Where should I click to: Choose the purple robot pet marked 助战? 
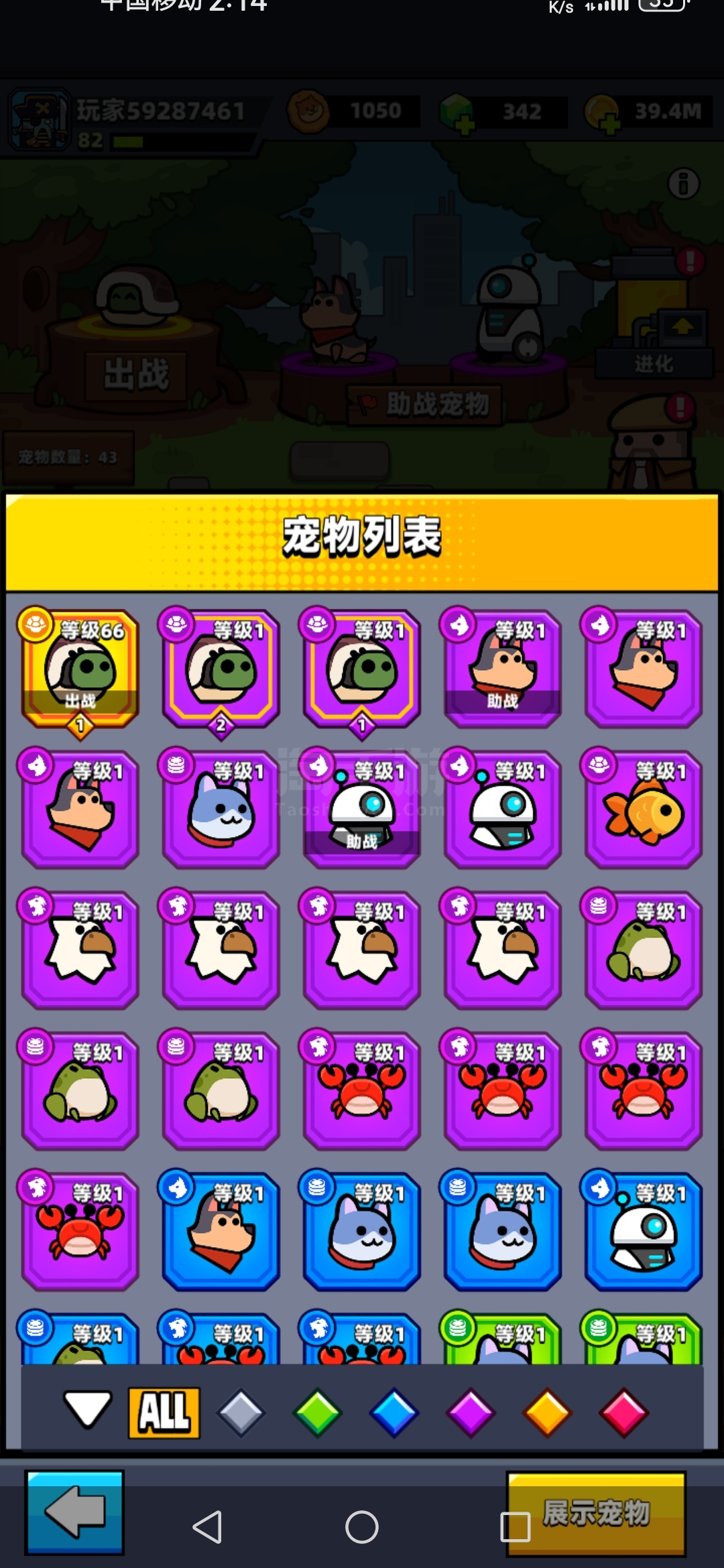click(362, 809)
